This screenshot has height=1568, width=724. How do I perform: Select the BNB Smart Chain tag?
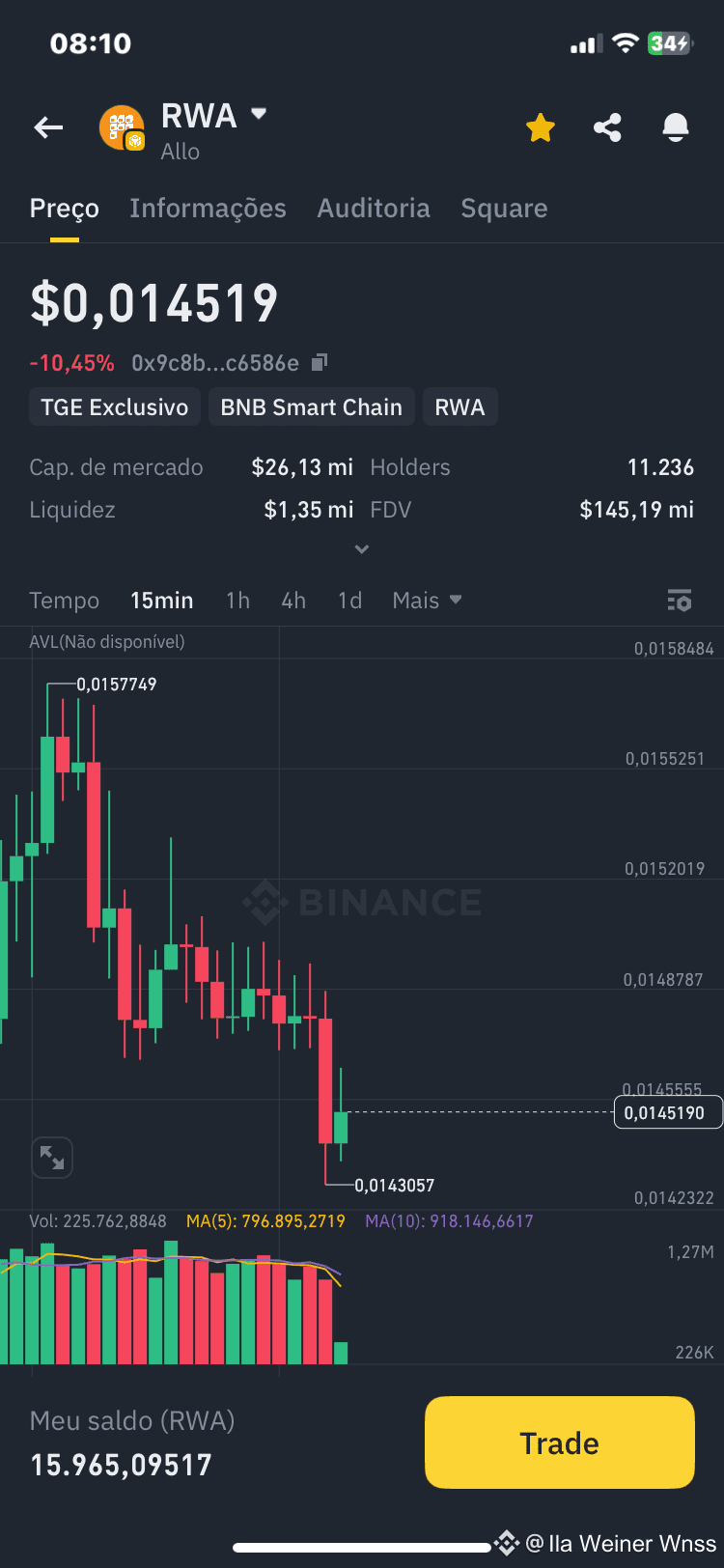[x=311, y=406]
